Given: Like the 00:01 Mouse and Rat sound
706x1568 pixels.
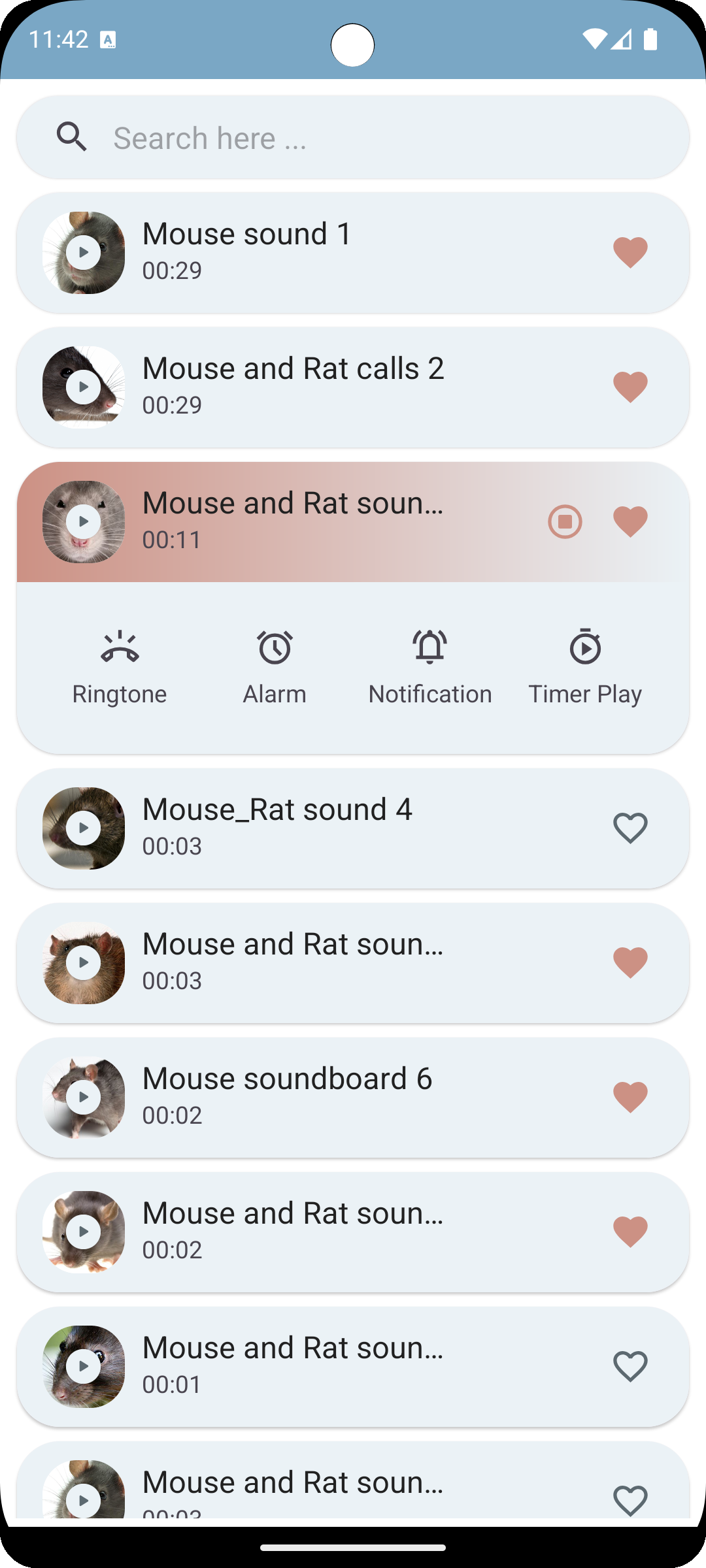Looking at the screenshot, I should click(x=630, y=1367).
